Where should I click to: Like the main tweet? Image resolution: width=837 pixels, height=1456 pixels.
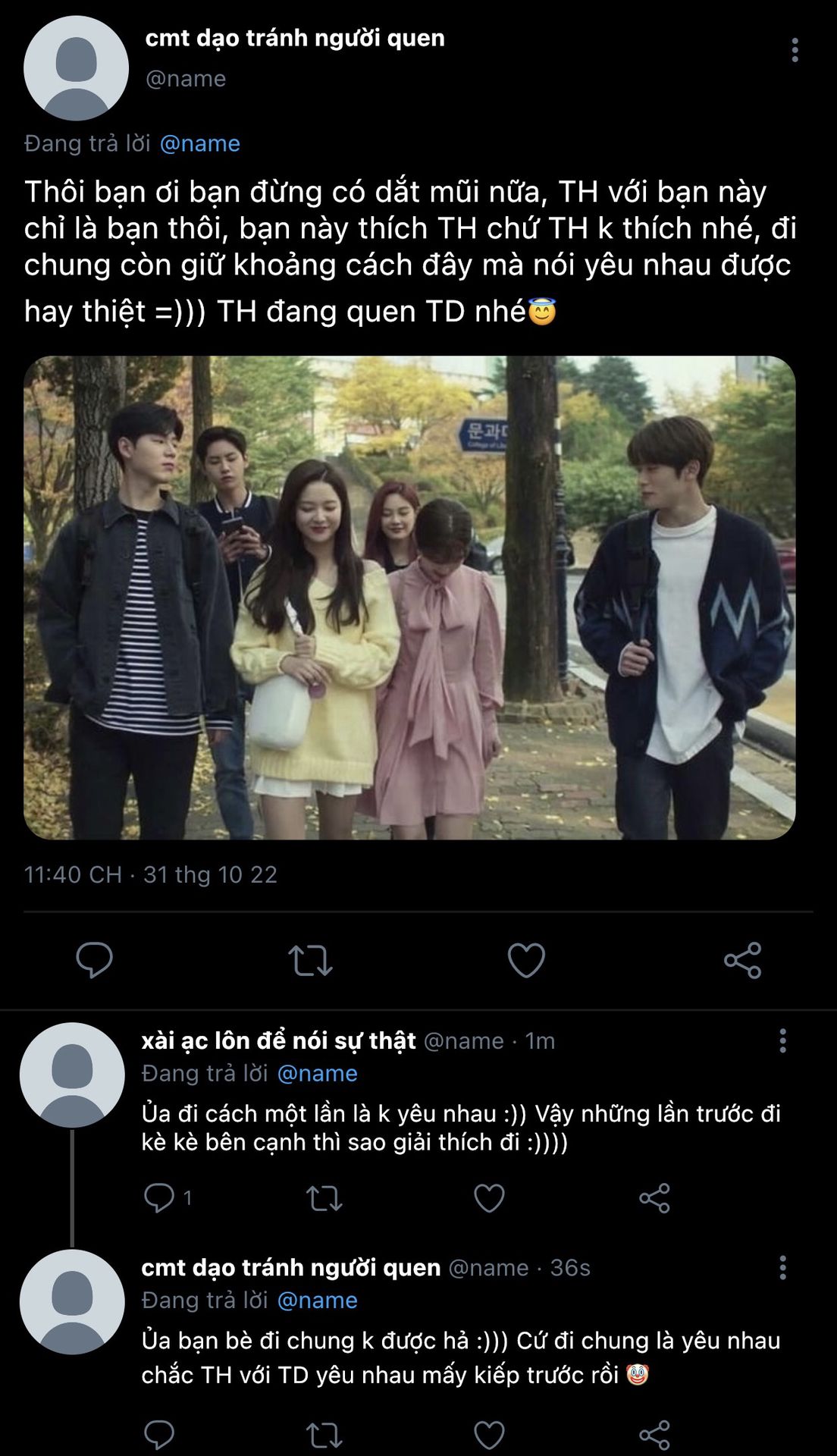click(x=526, y=960)
